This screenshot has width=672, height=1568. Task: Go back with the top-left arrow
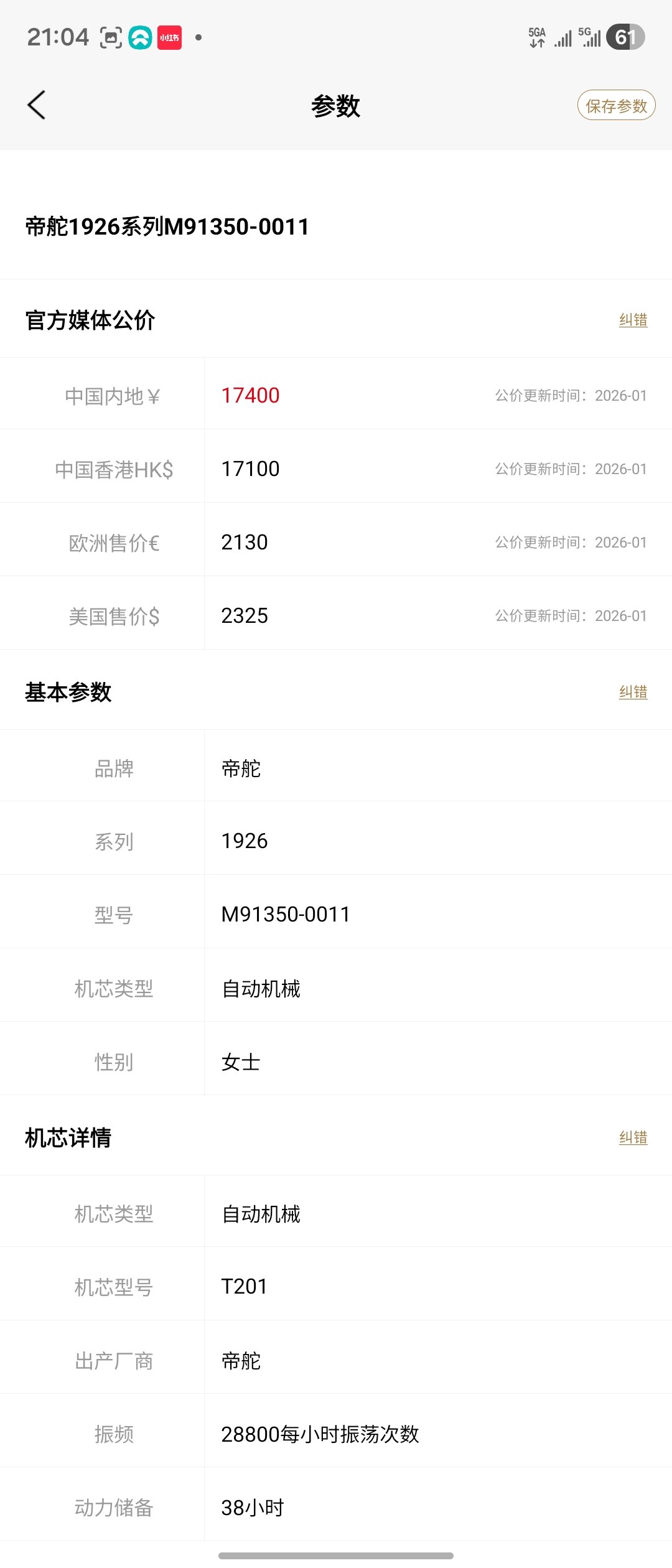point(37,105)
